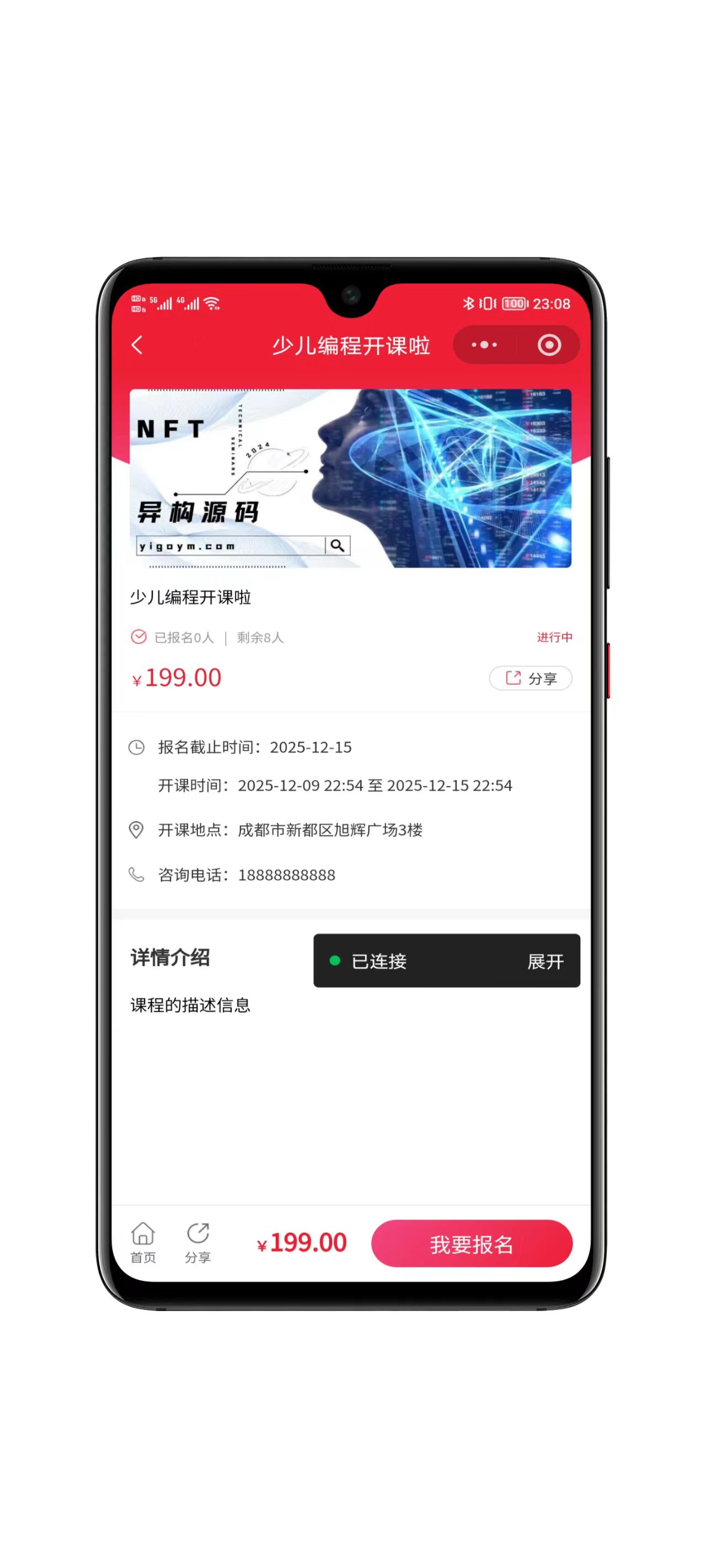Close the mini program with the circle button
The width and height of the screenshot is (706, 1568).
pos(549,345)
